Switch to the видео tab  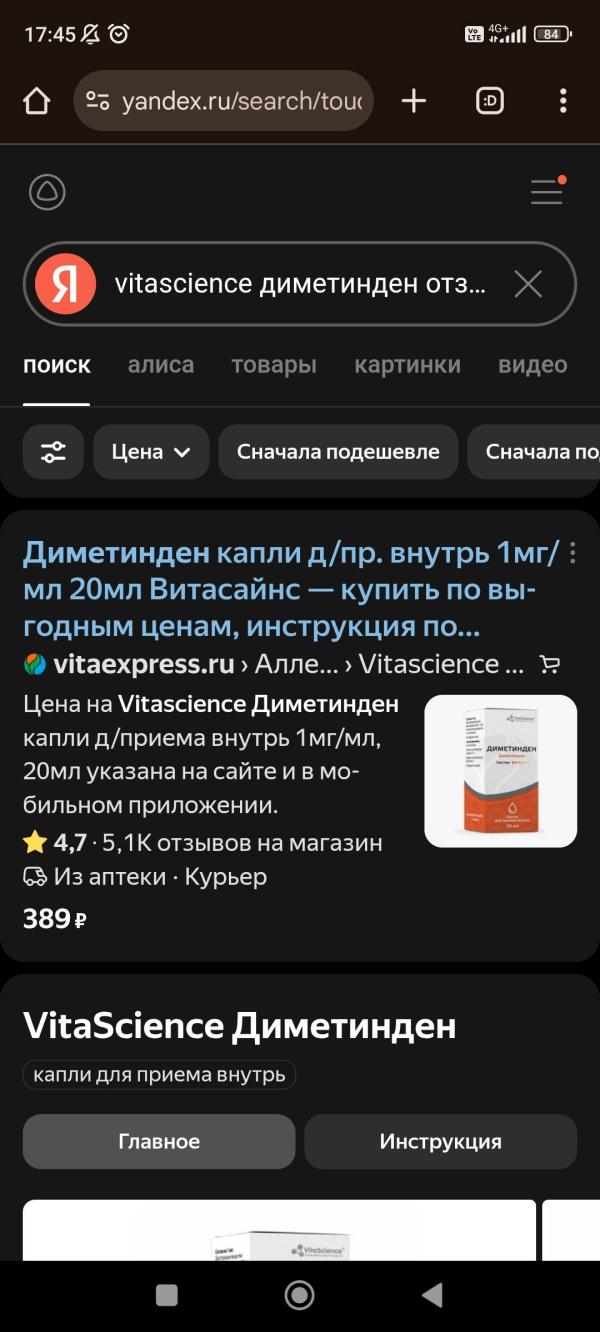tap(532, 365)
